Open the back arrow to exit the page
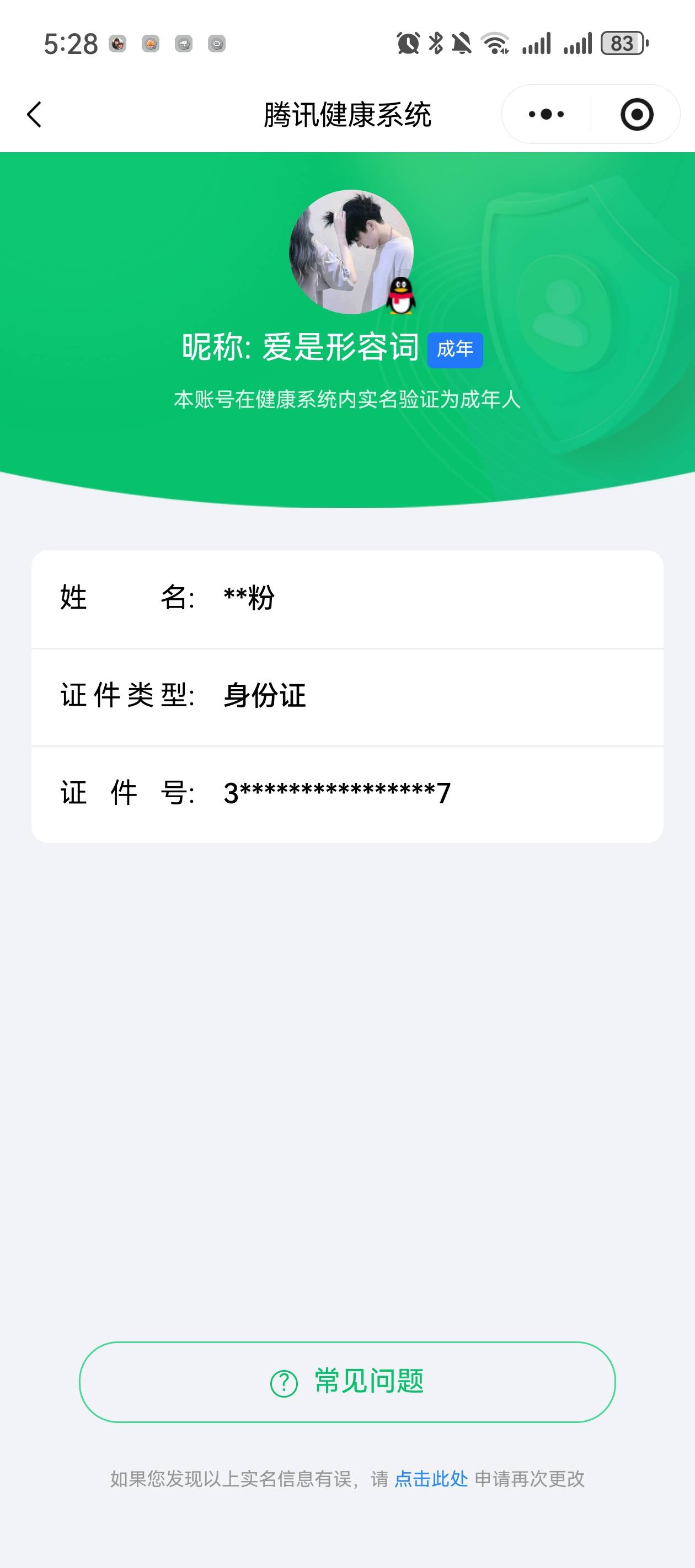Image resolution: width=695 pixels, height=1568 pixels. (35, 114)
